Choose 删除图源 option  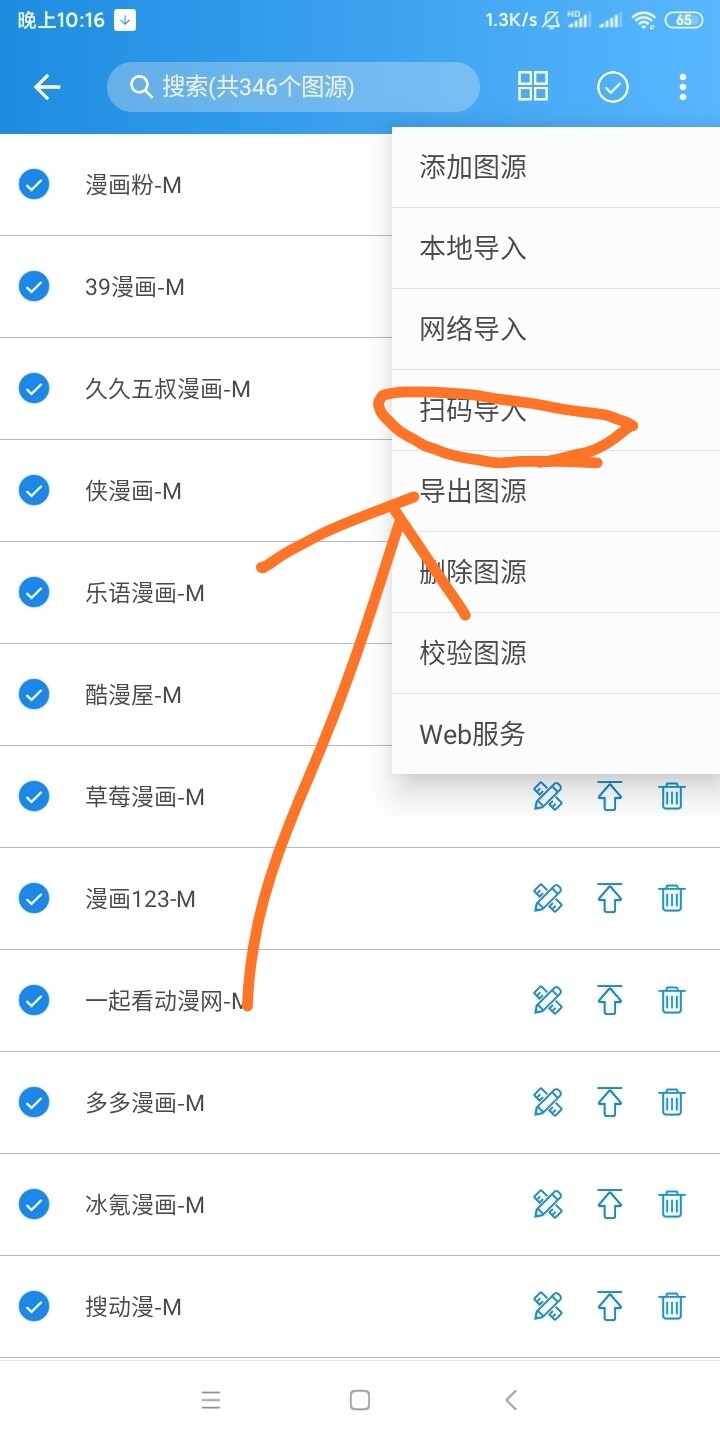tap(473, 572)
